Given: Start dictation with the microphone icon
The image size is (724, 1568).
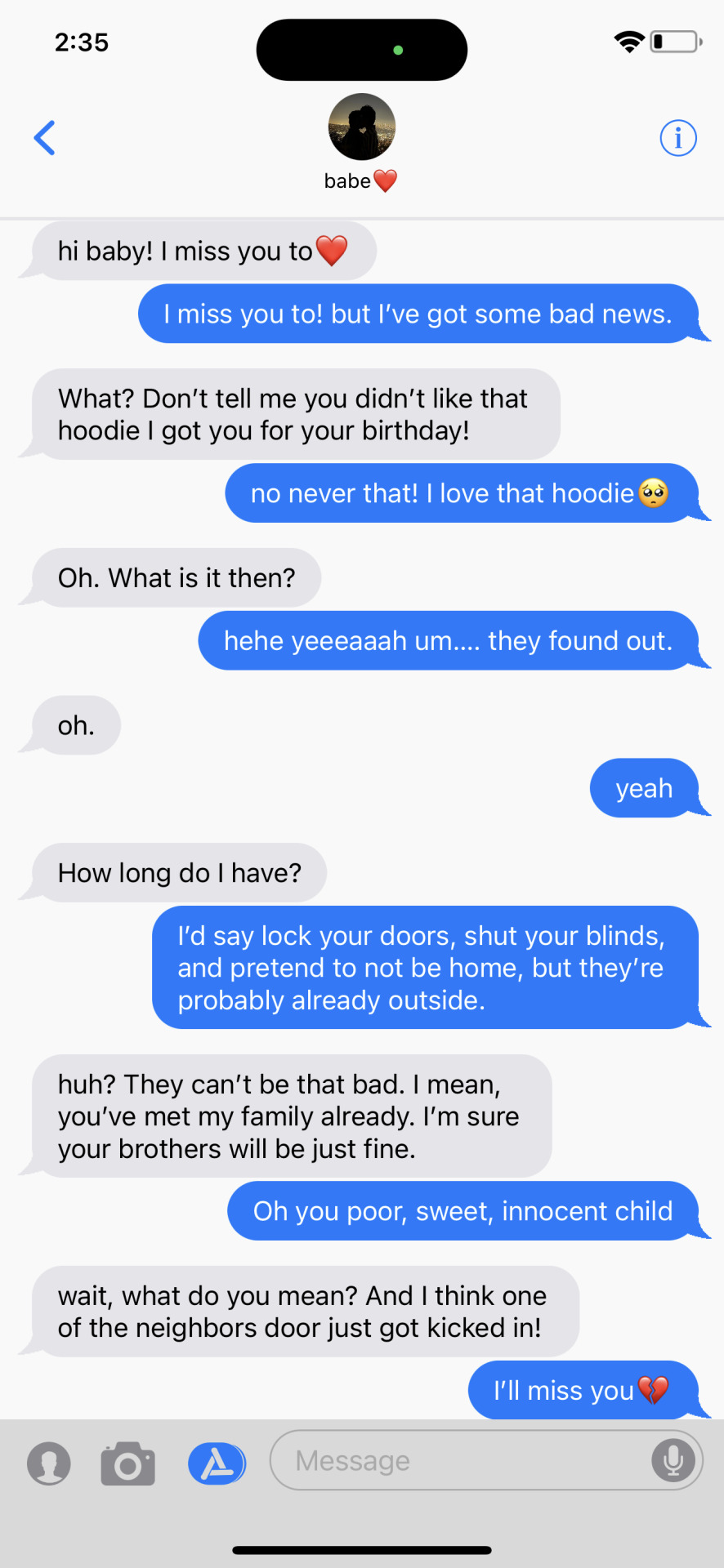Looking at the screenshot, I should [x=673, y=1460].
